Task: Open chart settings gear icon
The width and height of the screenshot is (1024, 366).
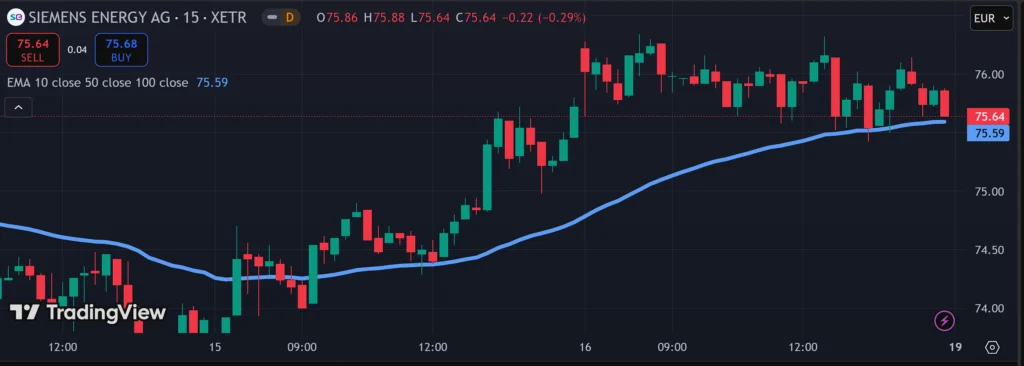Action: click(x=993, y=347)
